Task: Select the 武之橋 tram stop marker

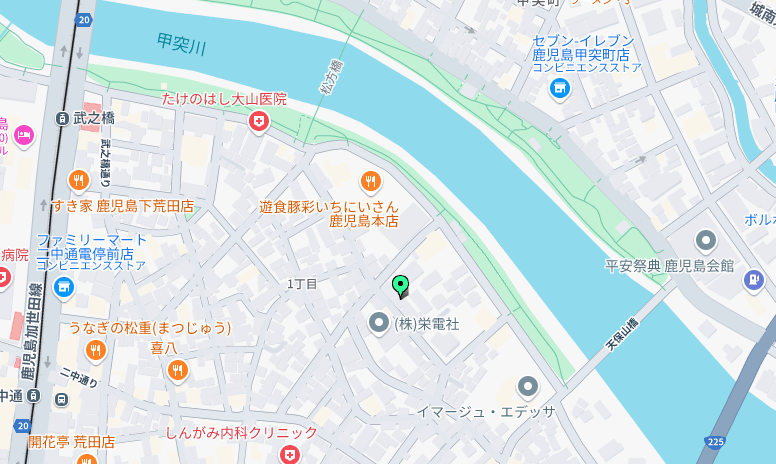Action: coord(62,118)
